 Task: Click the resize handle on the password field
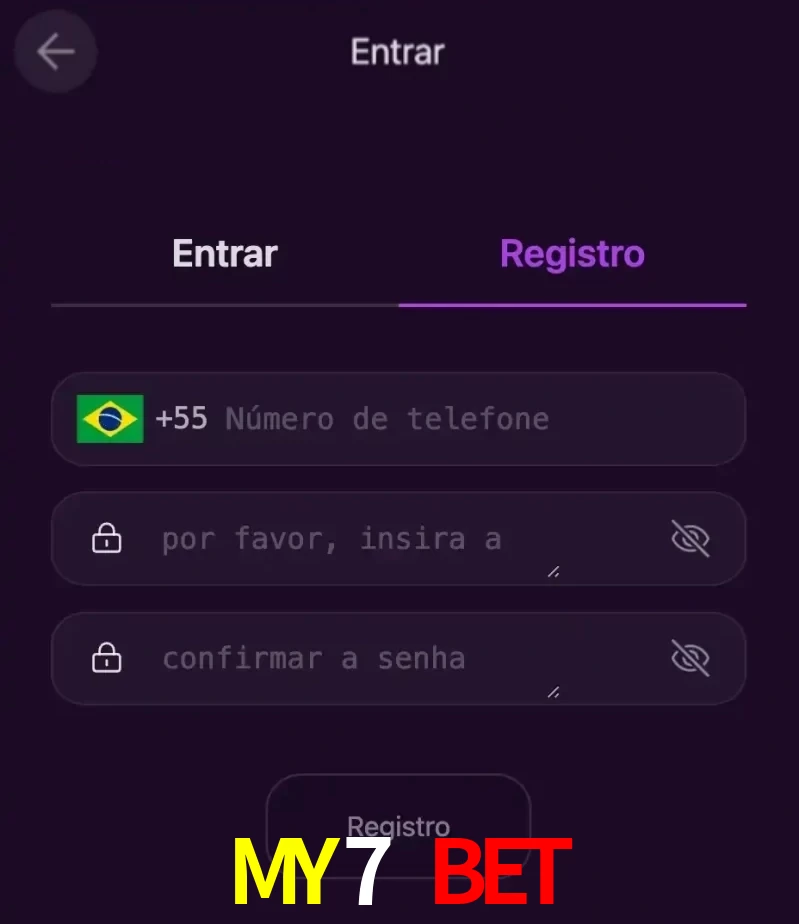(552, 572)
